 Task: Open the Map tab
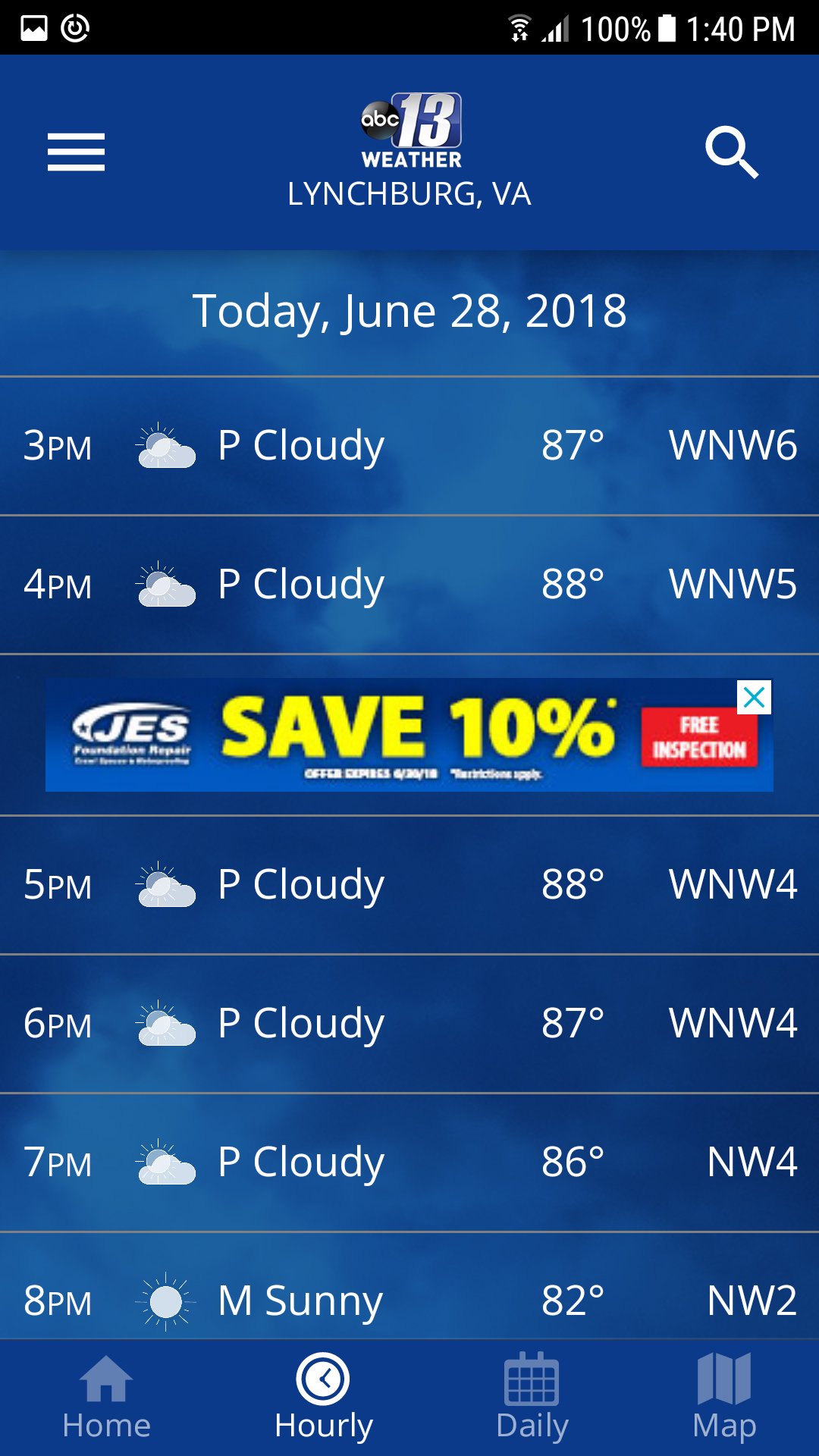[x=724, y=1398]
